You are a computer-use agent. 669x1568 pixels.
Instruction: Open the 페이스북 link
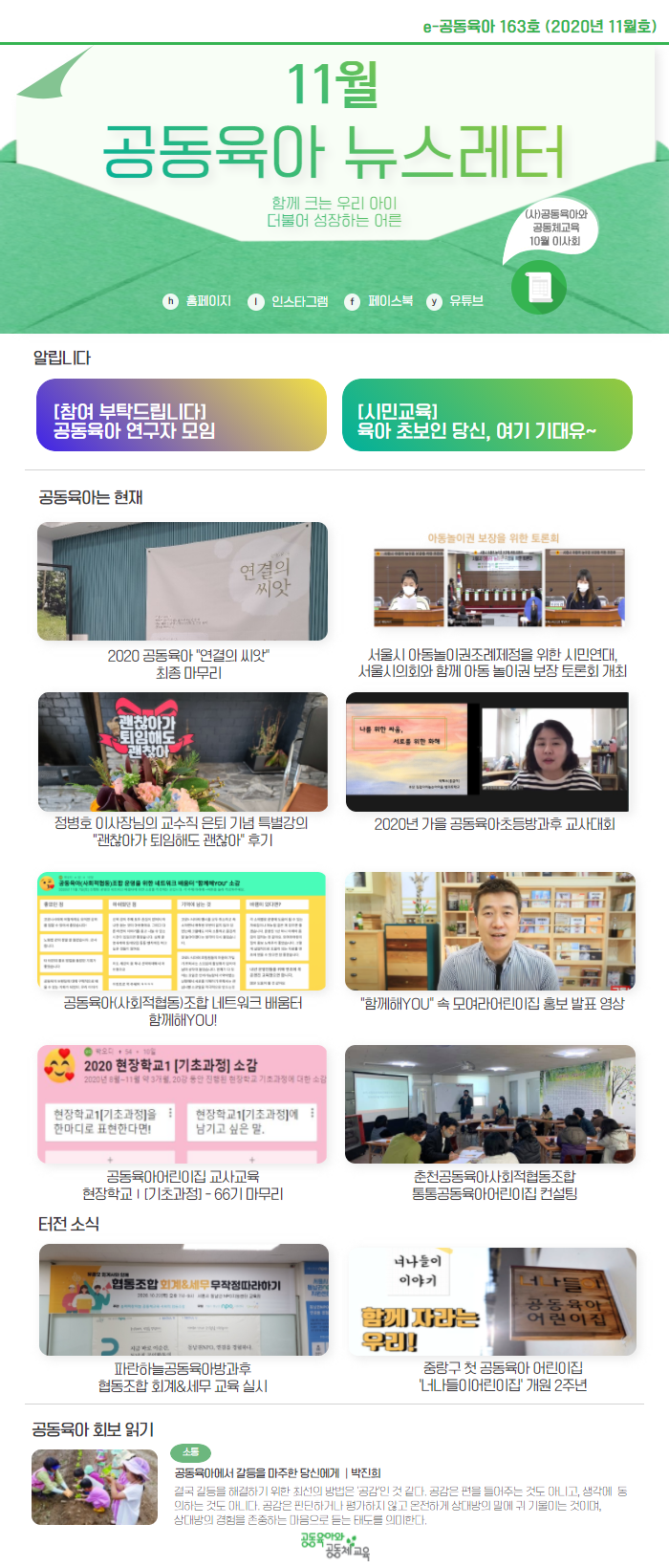[x=379, y=301]
